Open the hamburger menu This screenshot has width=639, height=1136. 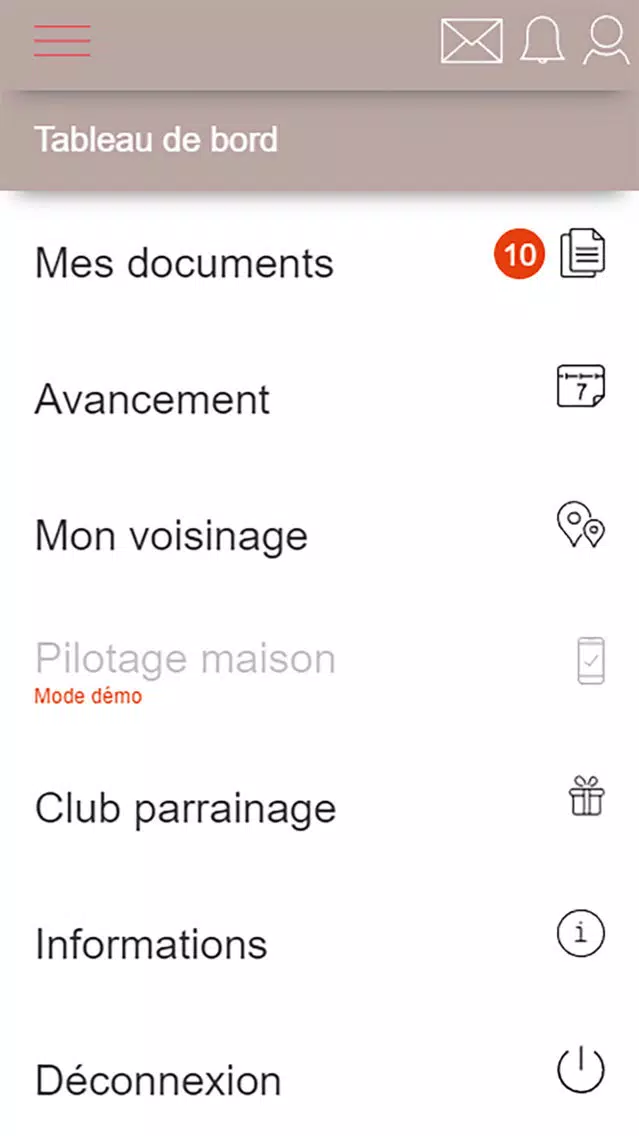tap(62, 41)
